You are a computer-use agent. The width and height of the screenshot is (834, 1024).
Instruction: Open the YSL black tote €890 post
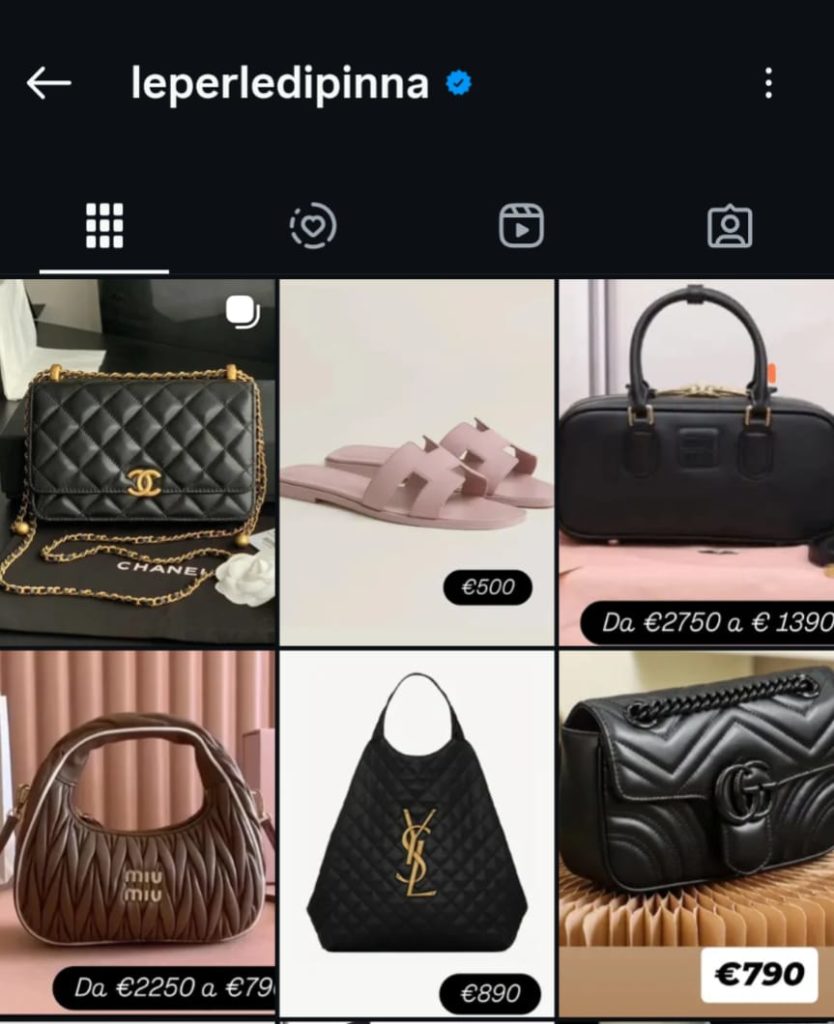tap(416, 830)
